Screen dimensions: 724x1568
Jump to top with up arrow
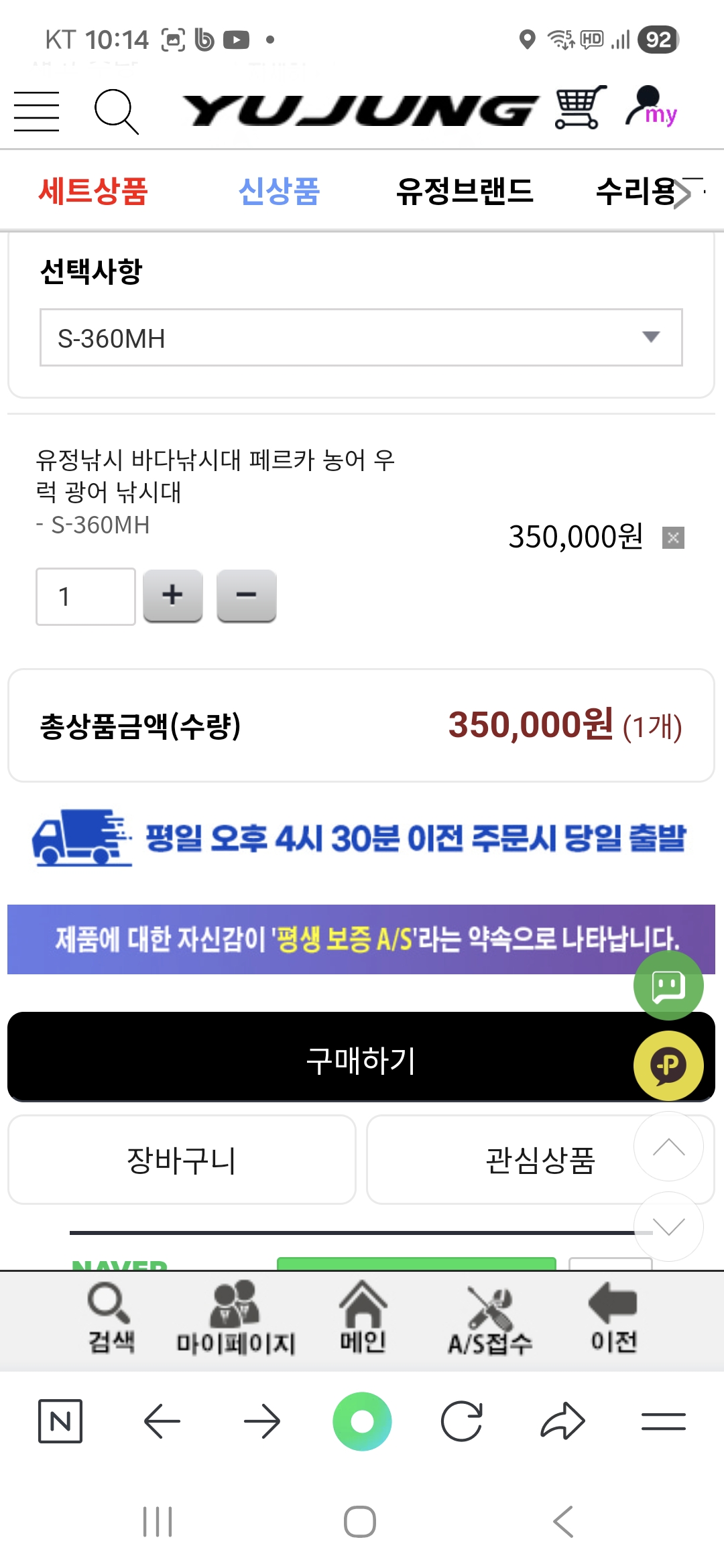(x=668, y=1147)
